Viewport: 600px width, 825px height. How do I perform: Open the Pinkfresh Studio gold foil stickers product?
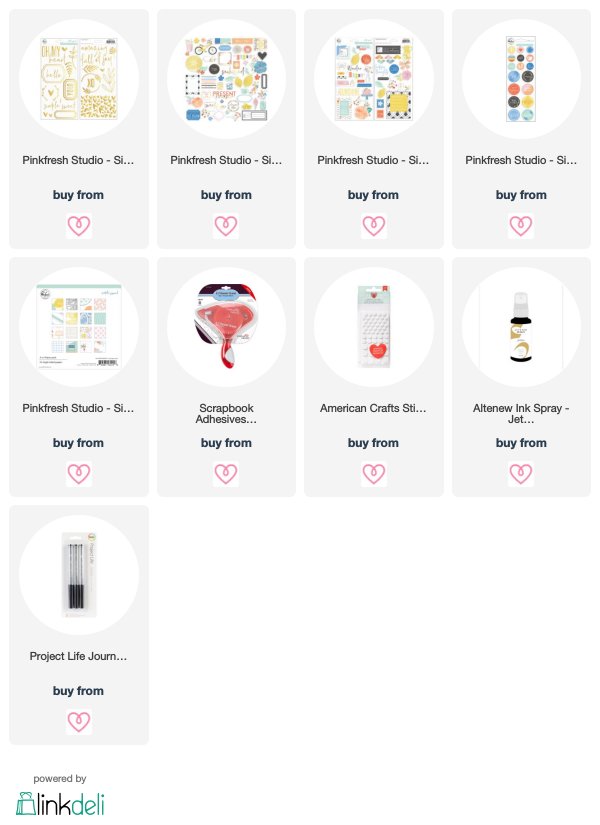click(78, 79)
